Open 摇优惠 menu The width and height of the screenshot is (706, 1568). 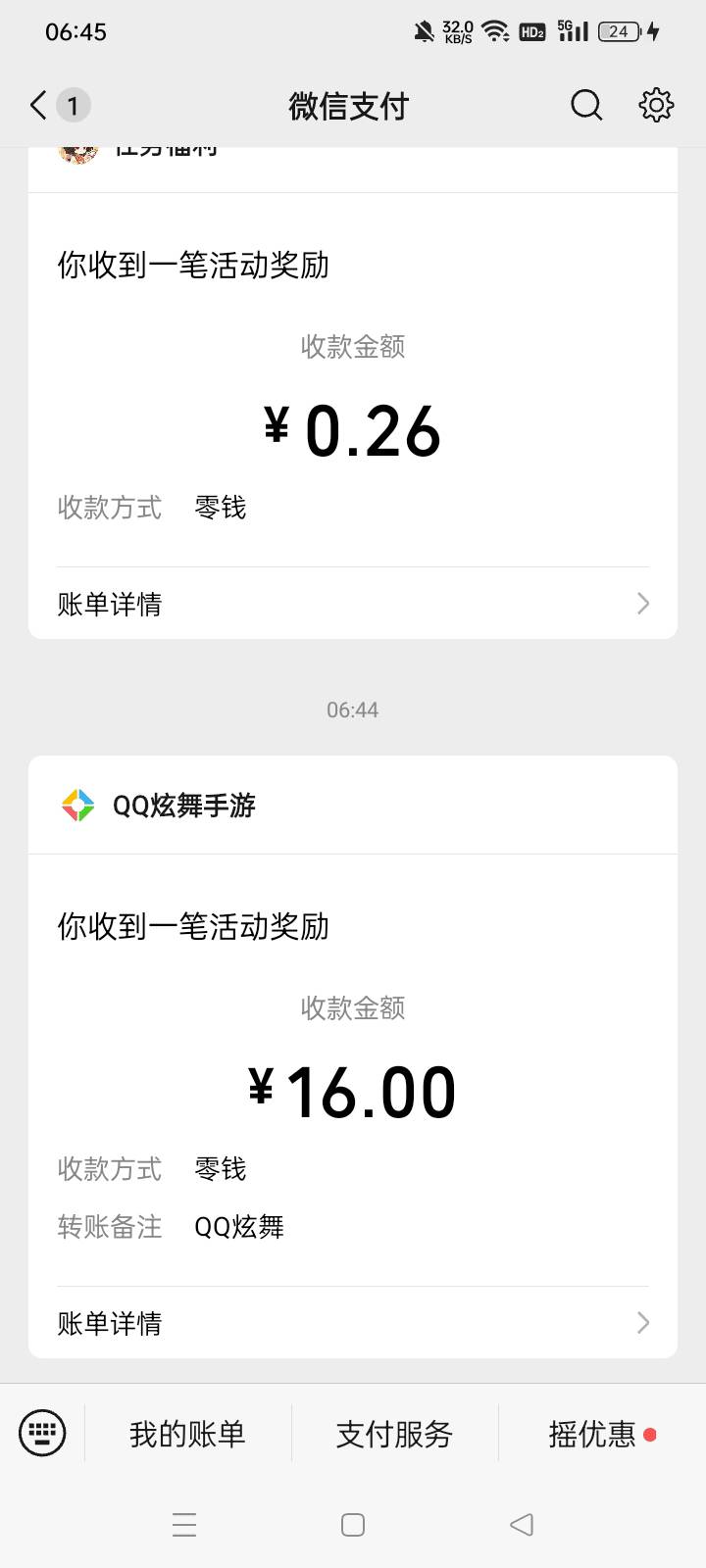(593, 1435)
